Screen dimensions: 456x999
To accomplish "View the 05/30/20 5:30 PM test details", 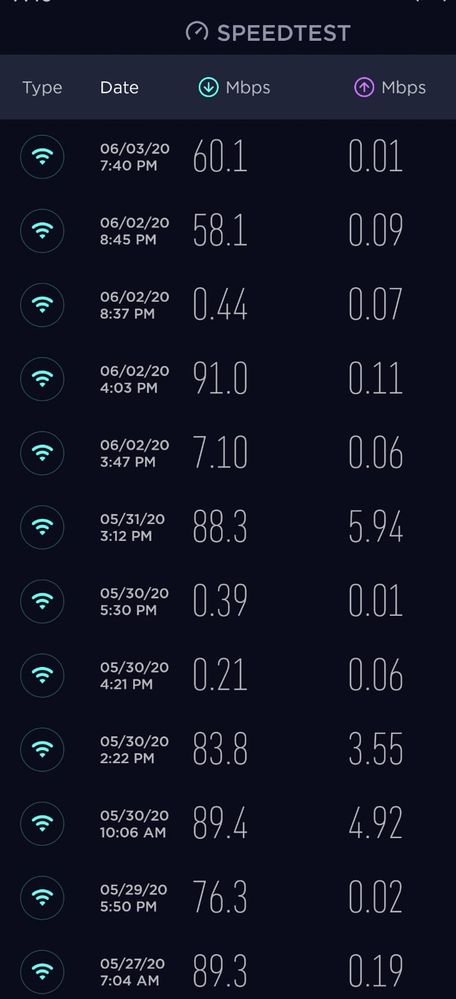I will pos(228,601).
